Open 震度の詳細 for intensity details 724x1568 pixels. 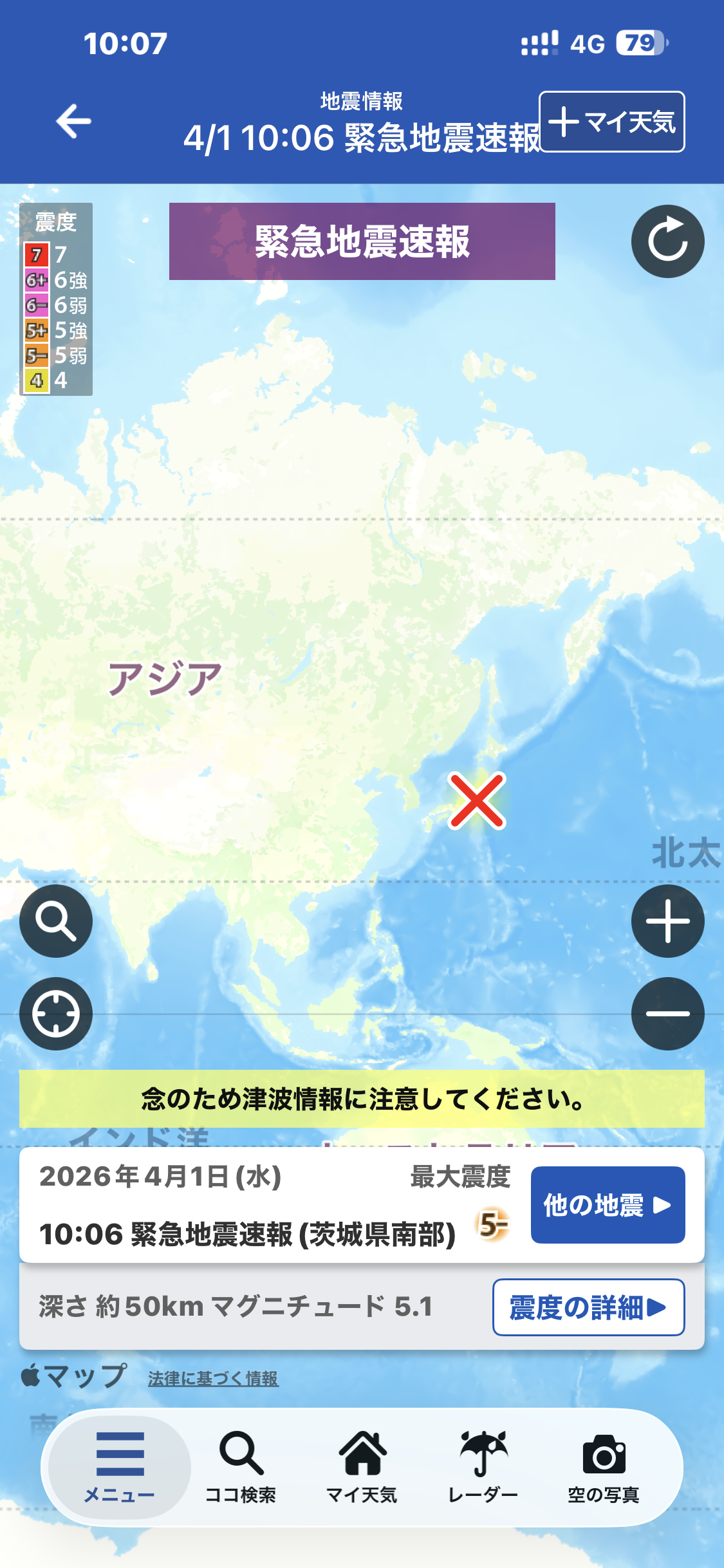pos(588,1307)
